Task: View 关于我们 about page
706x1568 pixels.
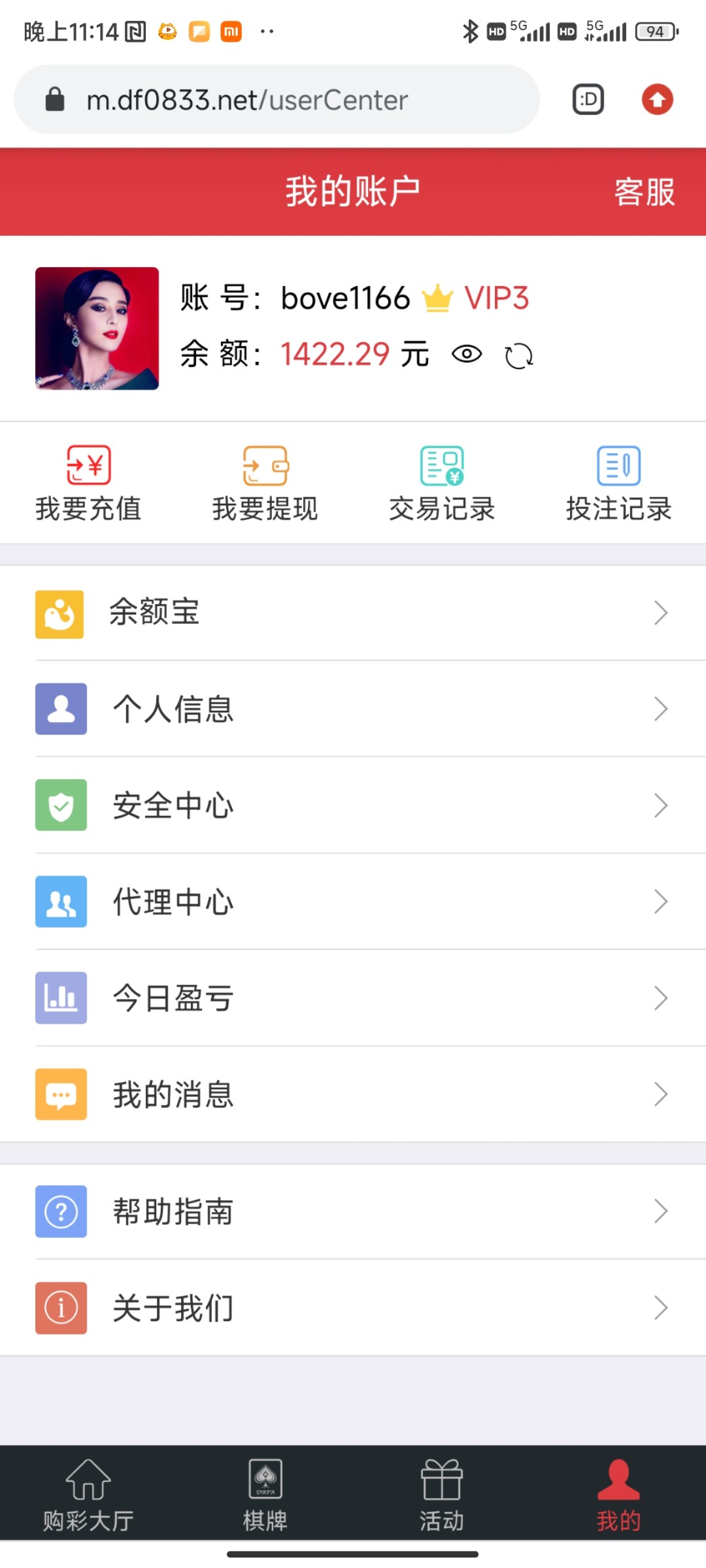Action: click(x=353, y=1308)
